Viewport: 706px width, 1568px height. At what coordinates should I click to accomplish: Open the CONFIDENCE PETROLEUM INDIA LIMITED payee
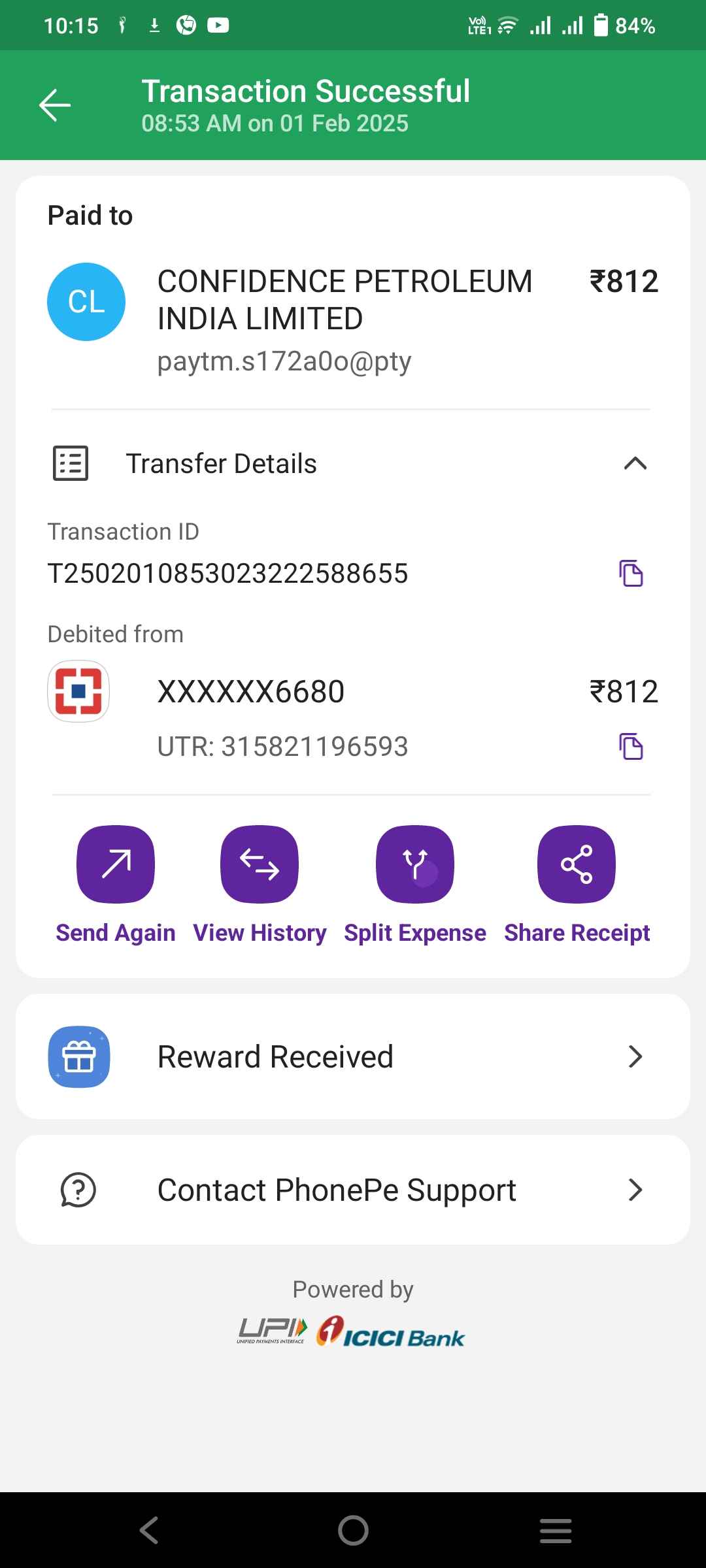click(353, 320)
